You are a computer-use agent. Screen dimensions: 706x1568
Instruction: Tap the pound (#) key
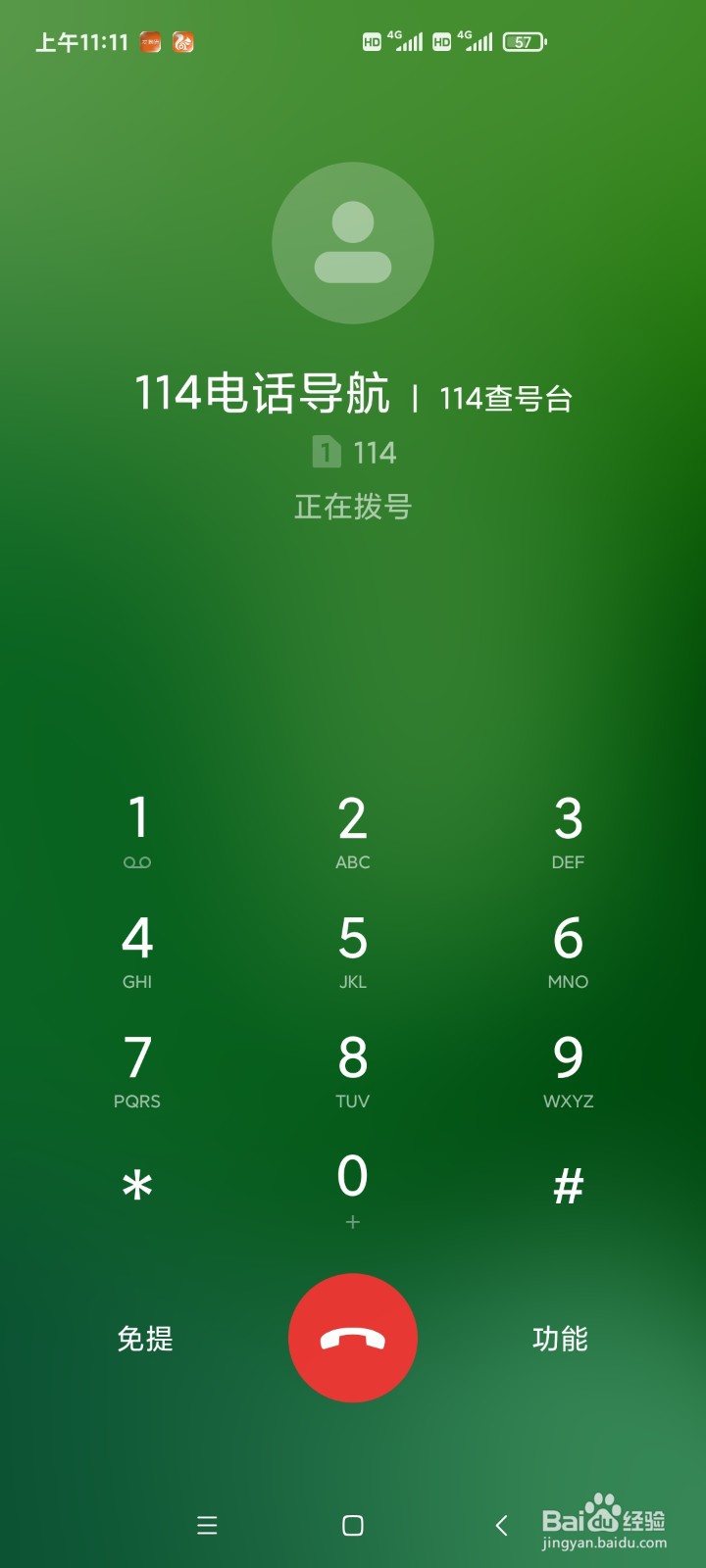pyautogui.click(x=568, y=1187)
